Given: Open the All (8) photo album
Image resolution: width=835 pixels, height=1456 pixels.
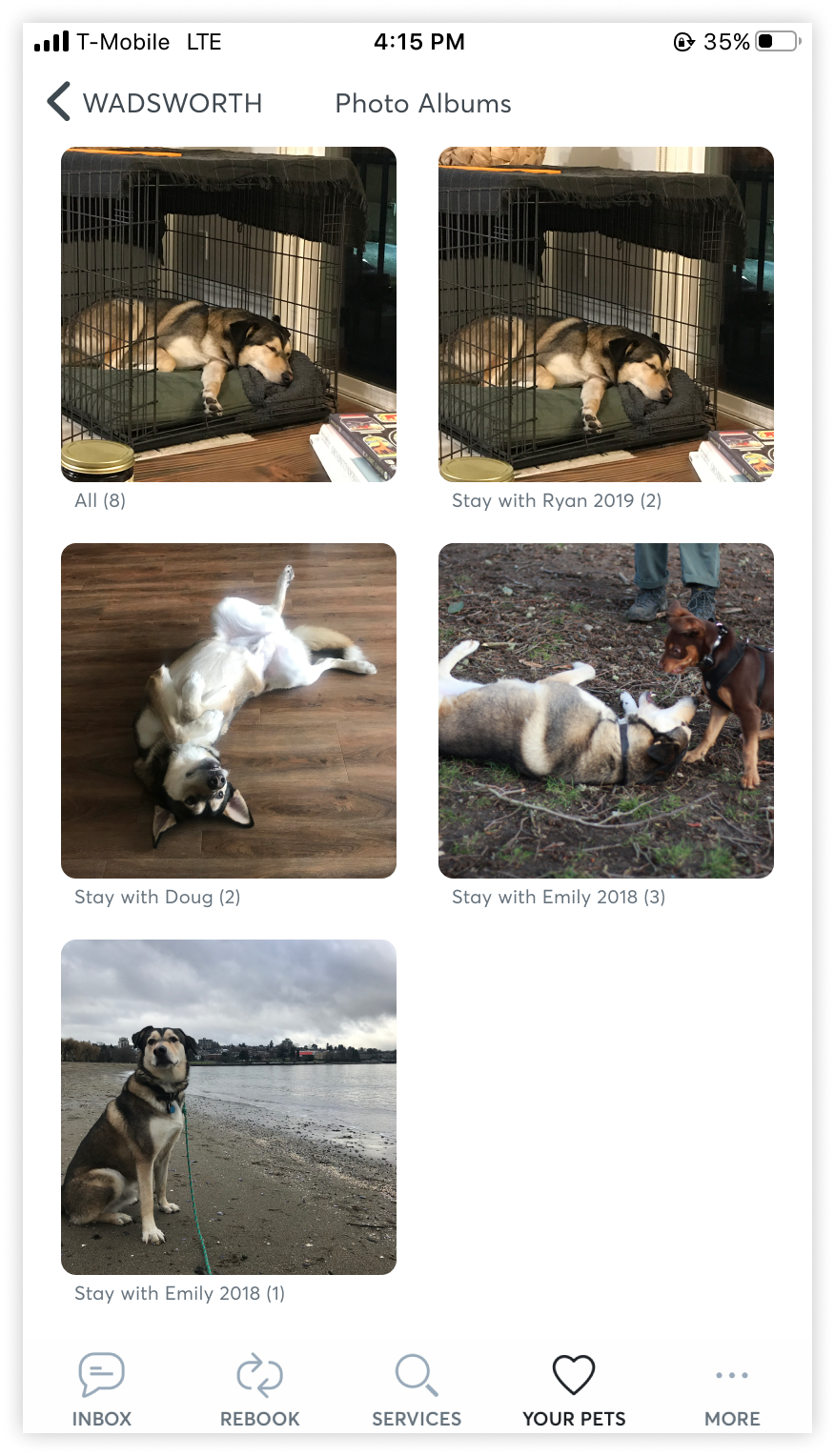Looking at the screenshot, I should (x=229, y=314).
